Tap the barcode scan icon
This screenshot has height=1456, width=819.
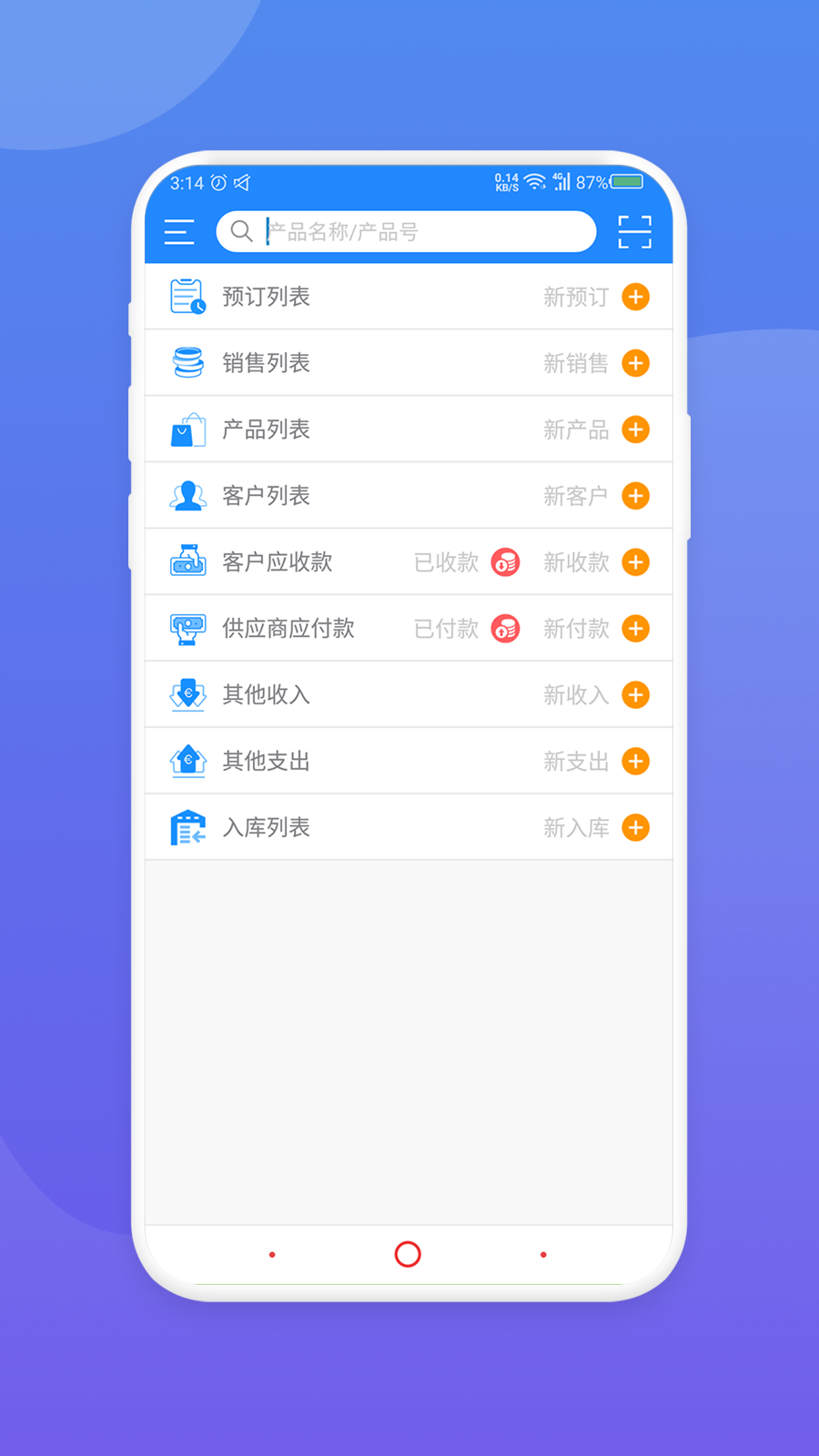pyautogui.click(x=635, y=232)
